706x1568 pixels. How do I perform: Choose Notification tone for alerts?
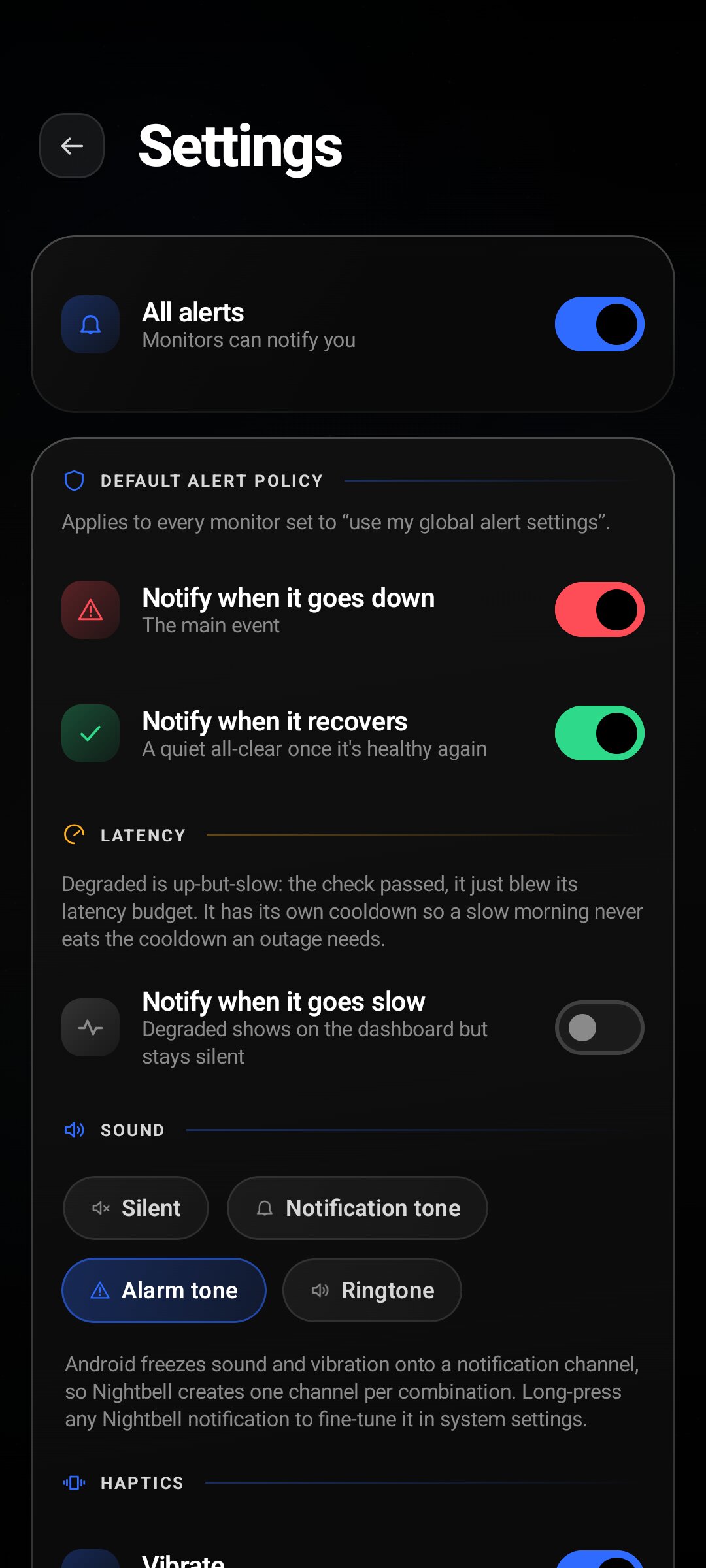(358, 1208)
